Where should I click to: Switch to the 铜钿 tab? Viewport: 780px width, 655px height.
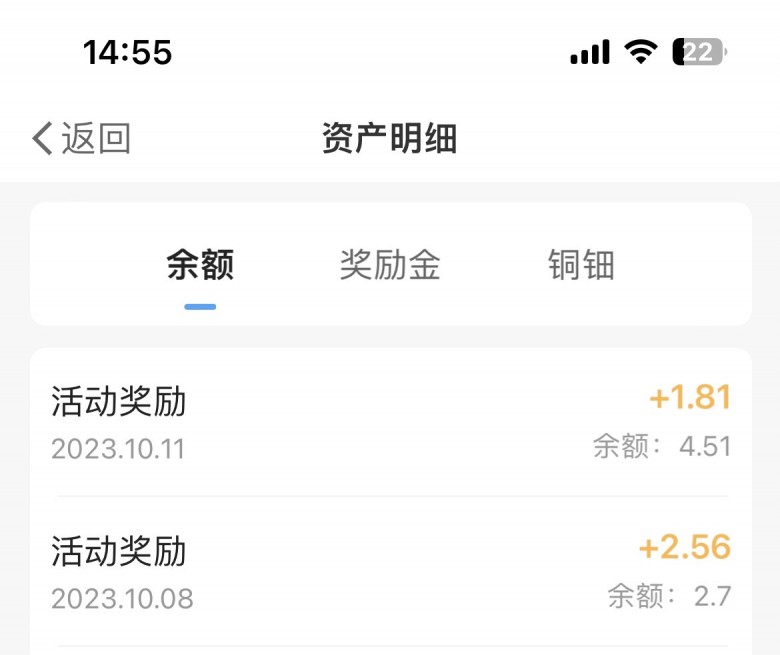pyautogui.click(x=580, y=266)
